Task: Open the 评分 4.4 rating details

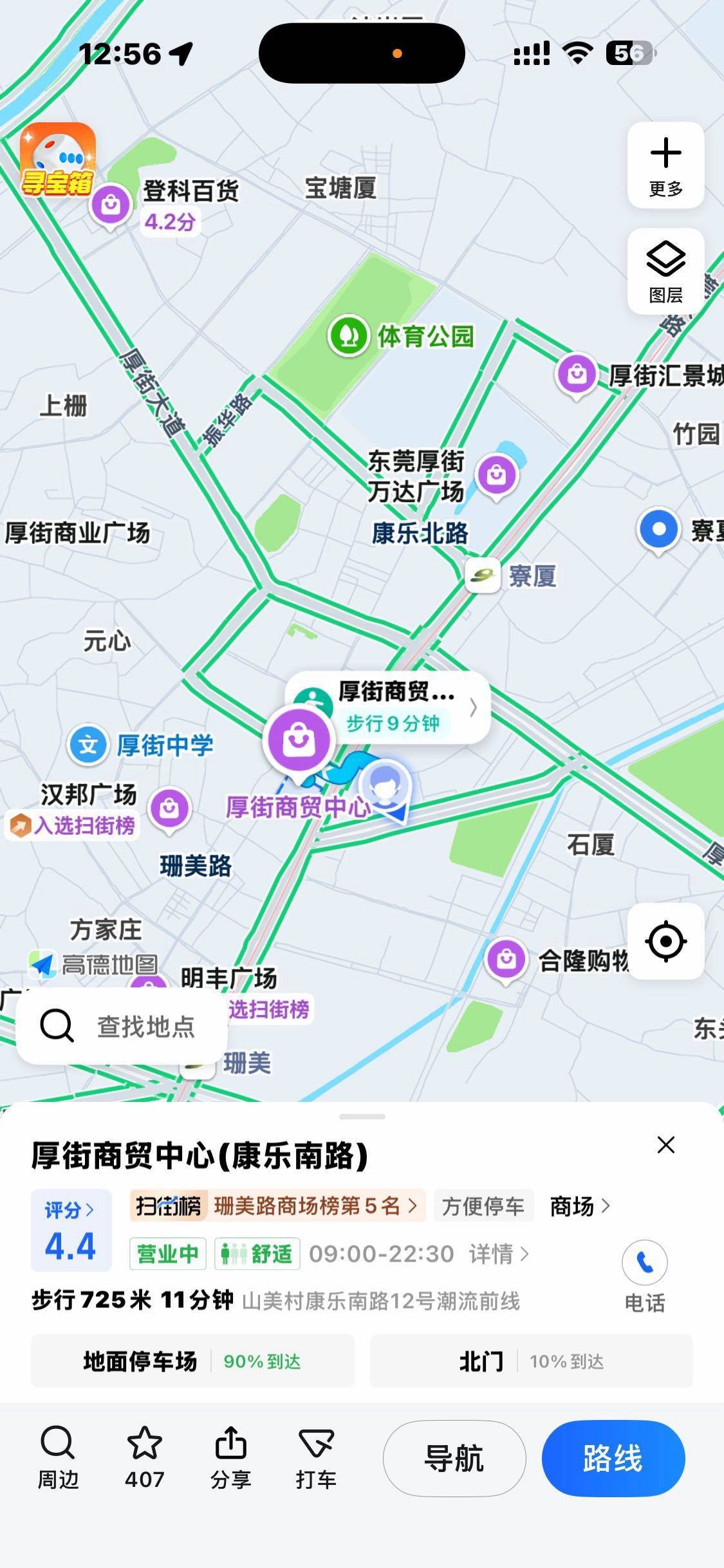Action: [x=71, y=1231]
